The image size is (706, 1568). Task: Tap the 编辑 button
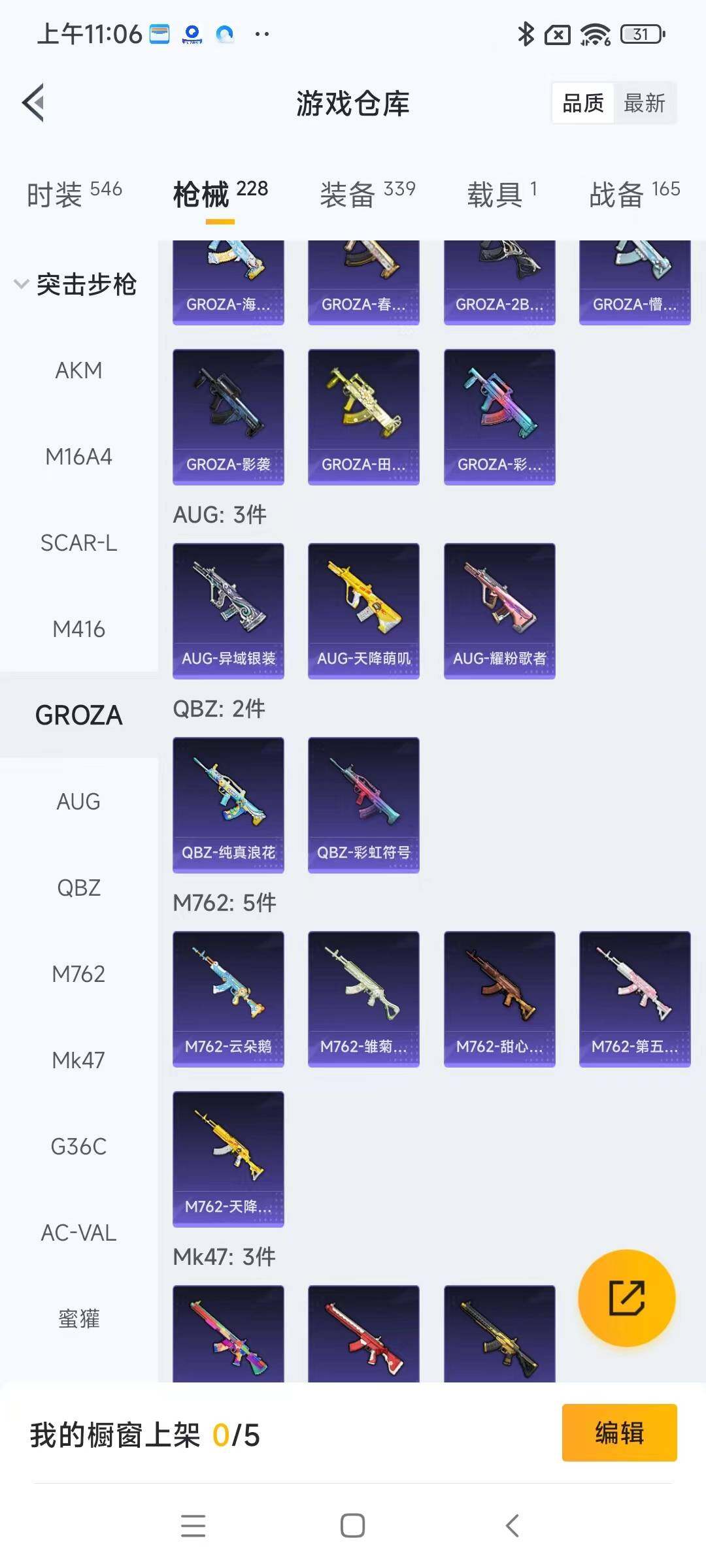(619, 1433)
